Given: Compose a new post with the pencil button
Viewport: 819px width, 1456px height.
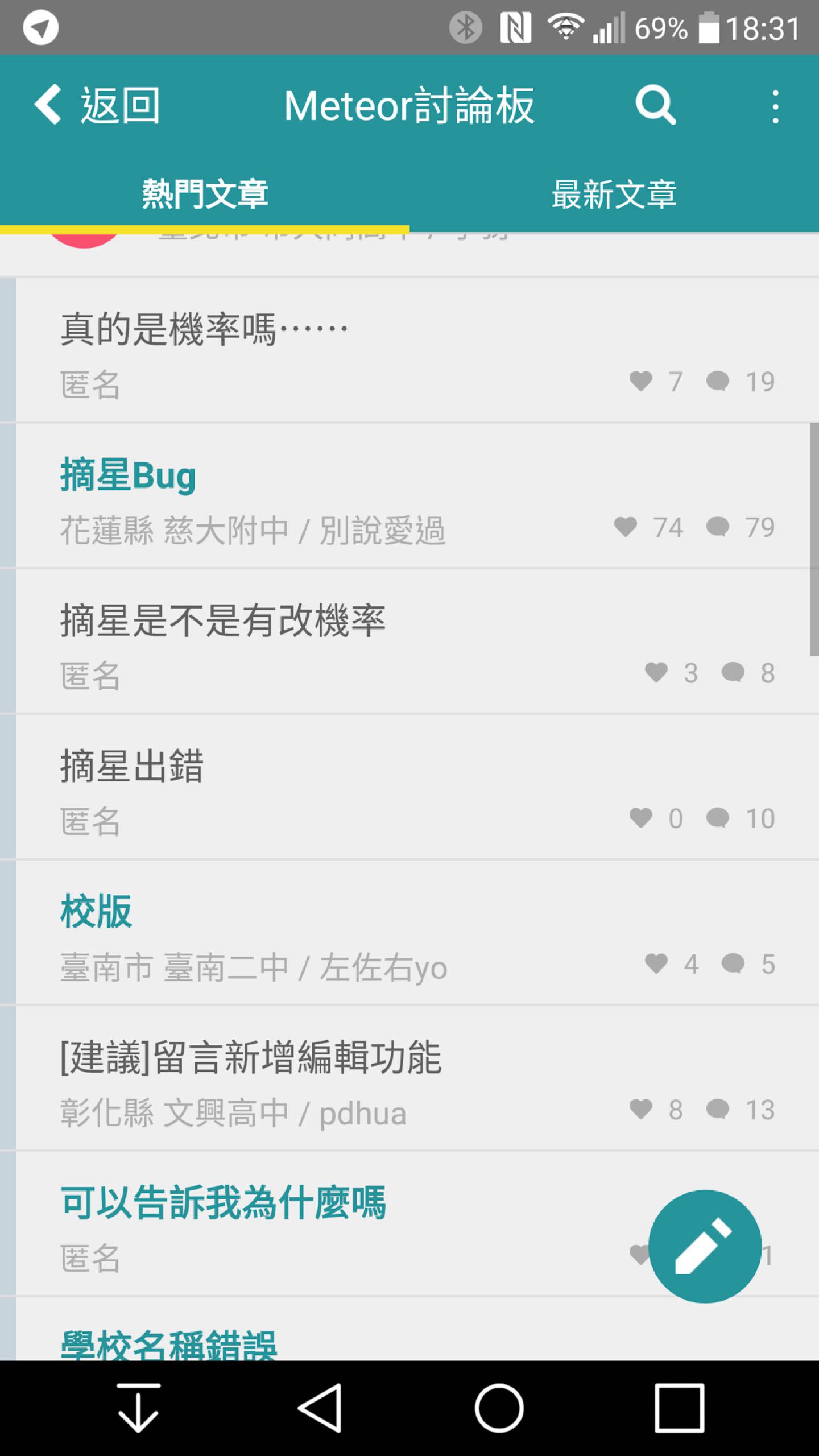Looking at the screenshot, I should click(704, 1246).
